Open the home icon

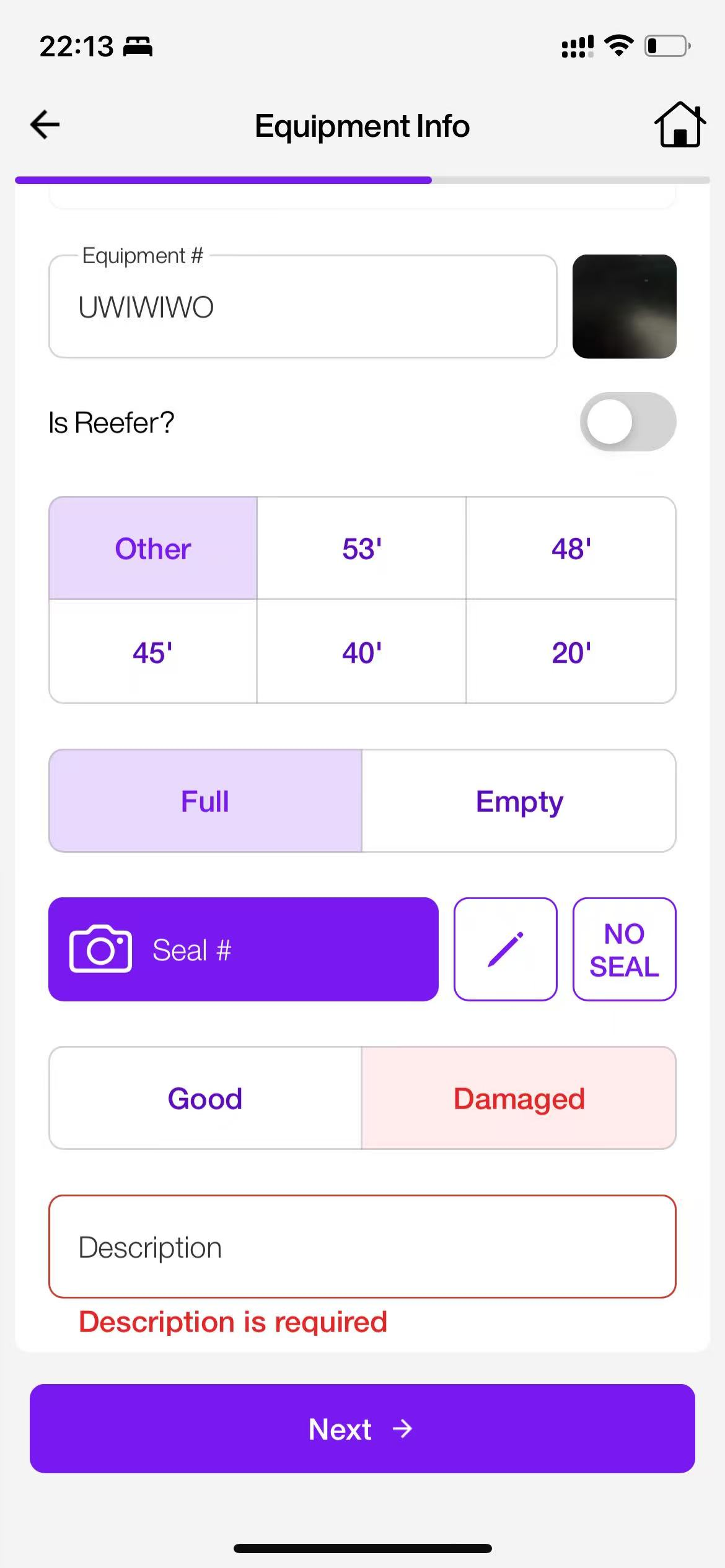click(680, 124)
